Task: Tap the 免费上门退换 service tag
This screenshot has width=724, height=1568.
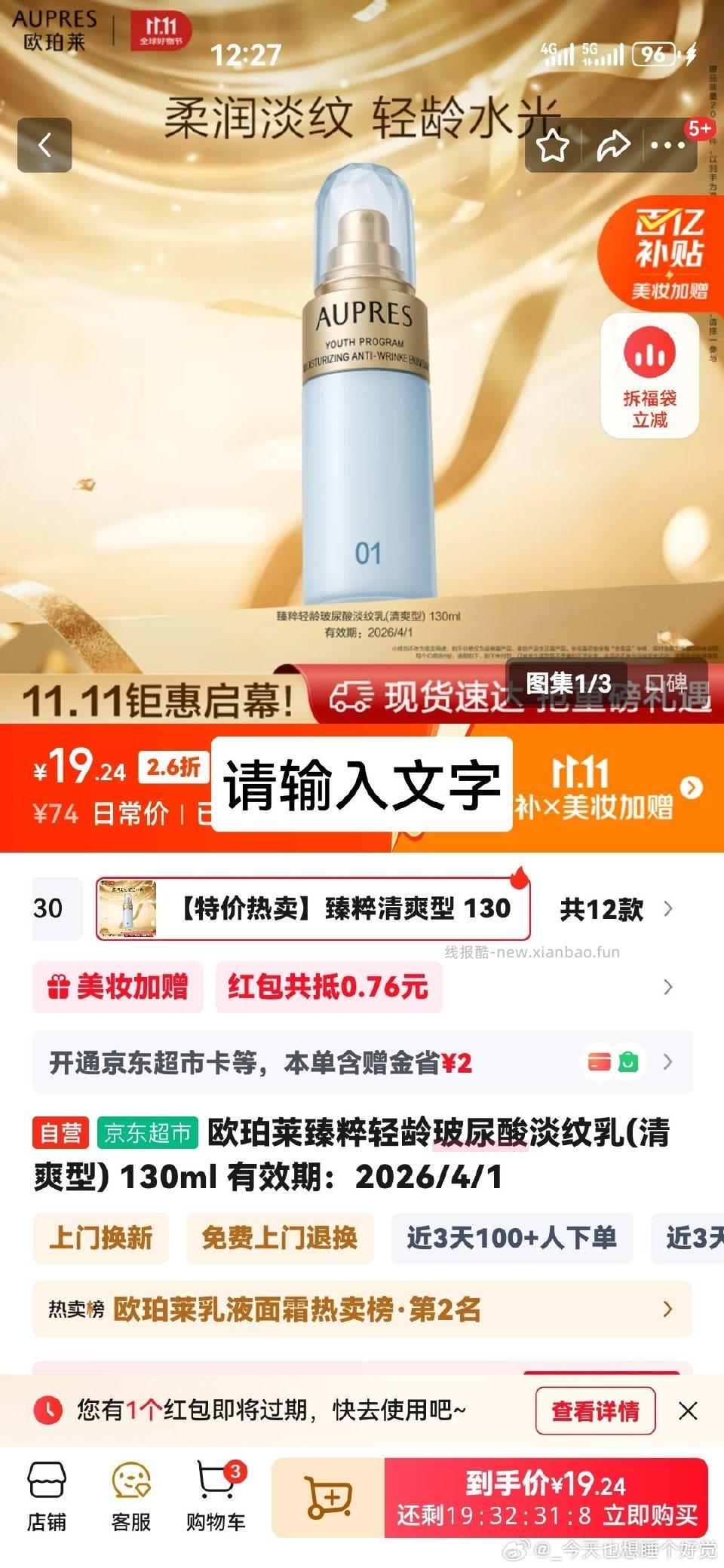Action: tap(279, 1238)
